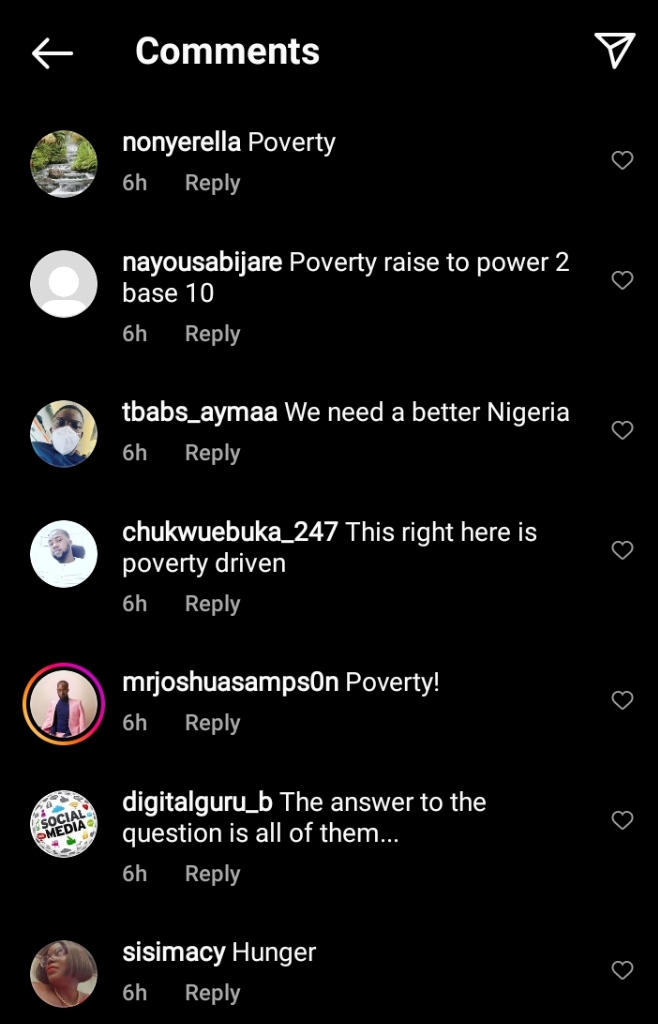The height and width of the screenshot is (1024, 658).
Task: Like nonyerella's comment
Action: (x=622, y=160)
